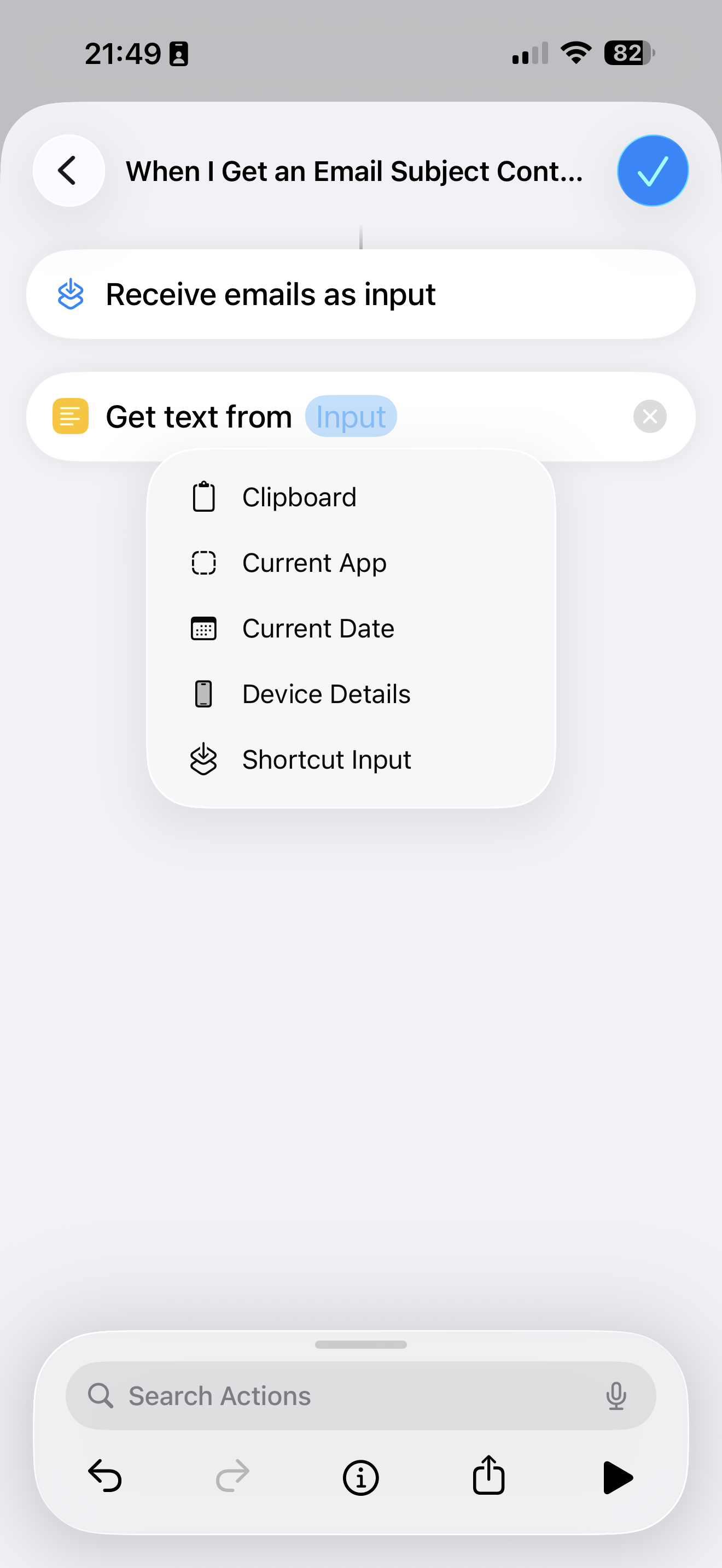Choose Clipboard as the text source
Viewport: 722px width, 1568px height.
click(x=299, y=496)
